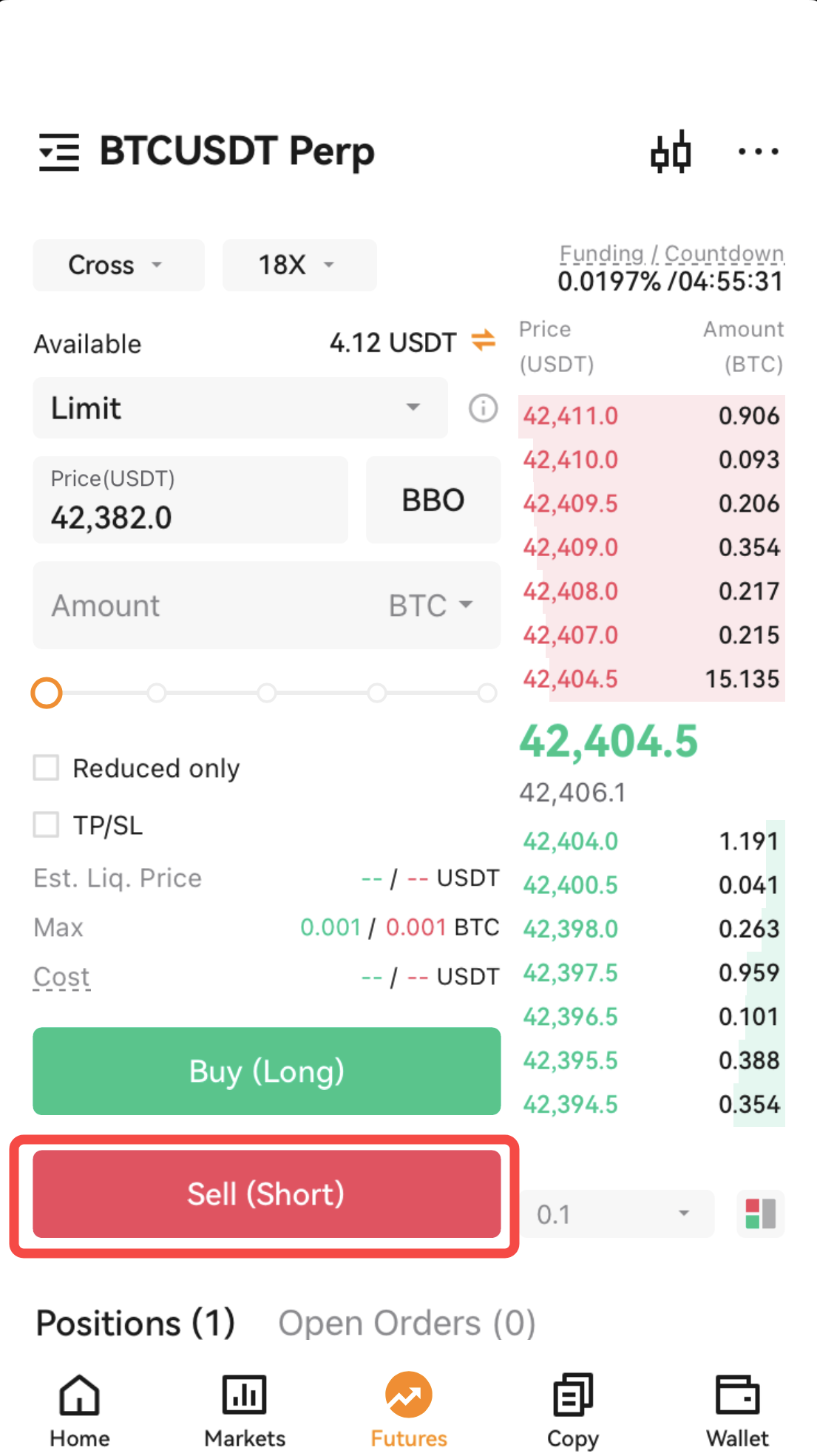Screen dimensions: 817x1456
Task: Check the TP/SL option
Action: coord(46,824)
